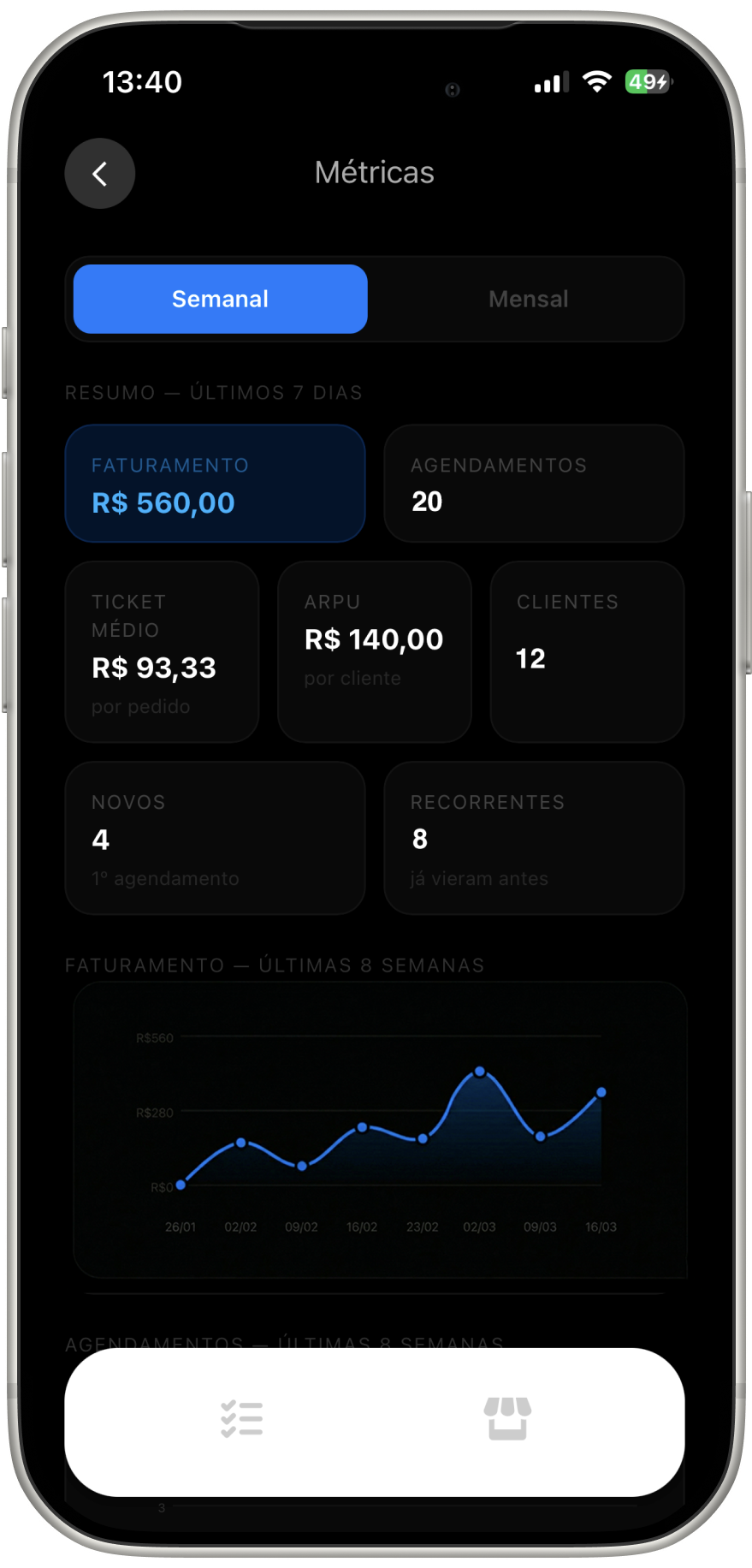Select the Novos clientes card

click(x=215, y=837)
